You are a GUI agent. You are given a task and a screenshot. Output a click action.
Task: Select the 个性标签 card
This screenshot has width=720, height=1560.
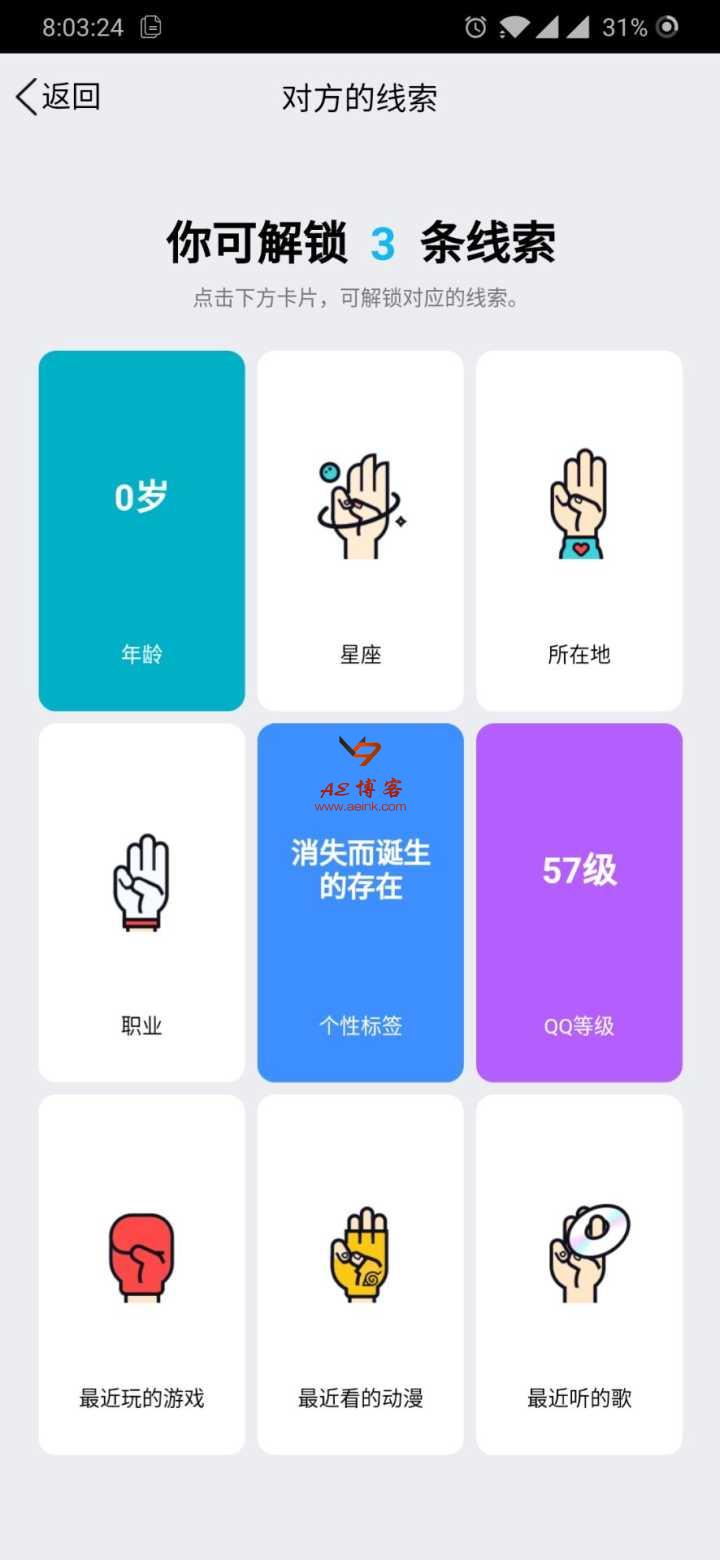click(360, 902)
